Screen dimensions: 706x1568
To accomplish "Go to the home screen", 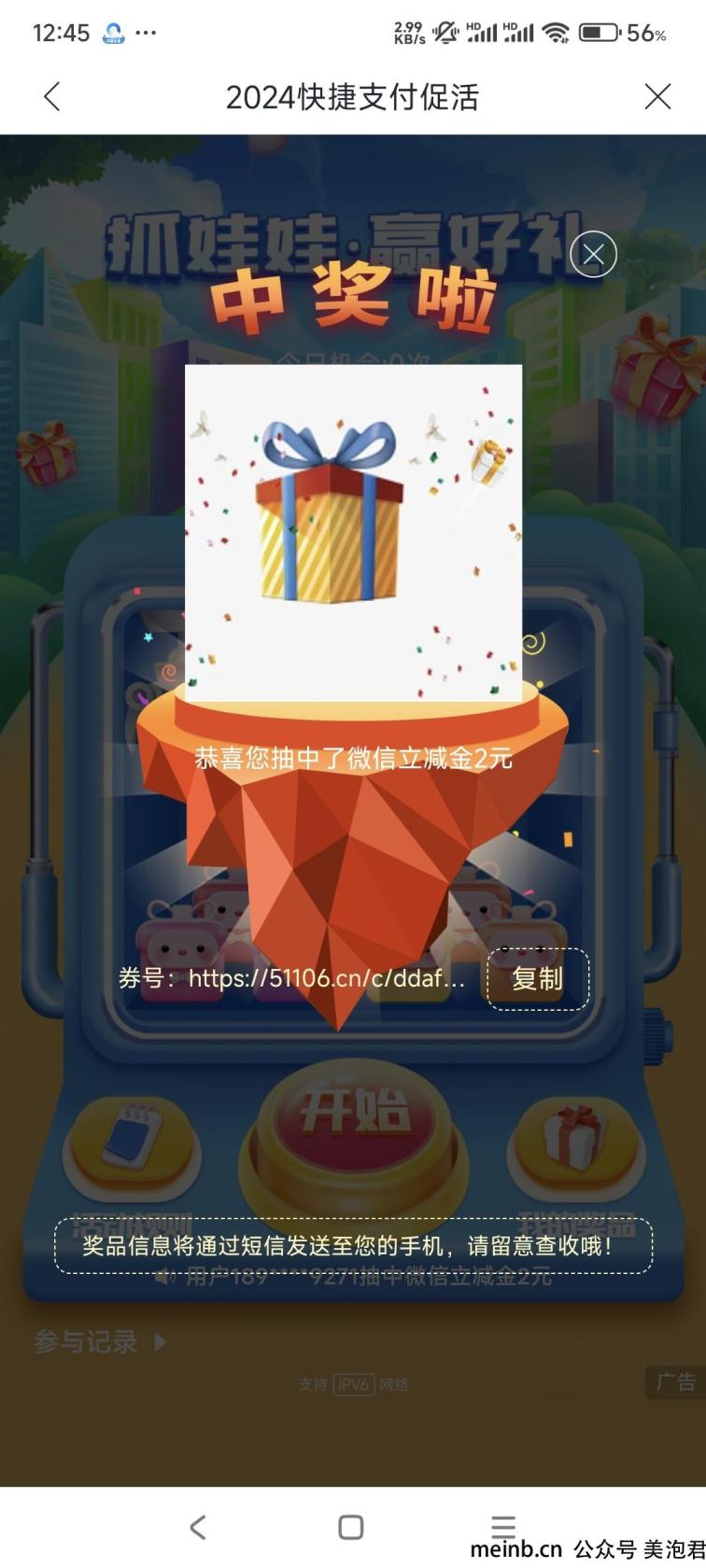I will (351, 1527).
